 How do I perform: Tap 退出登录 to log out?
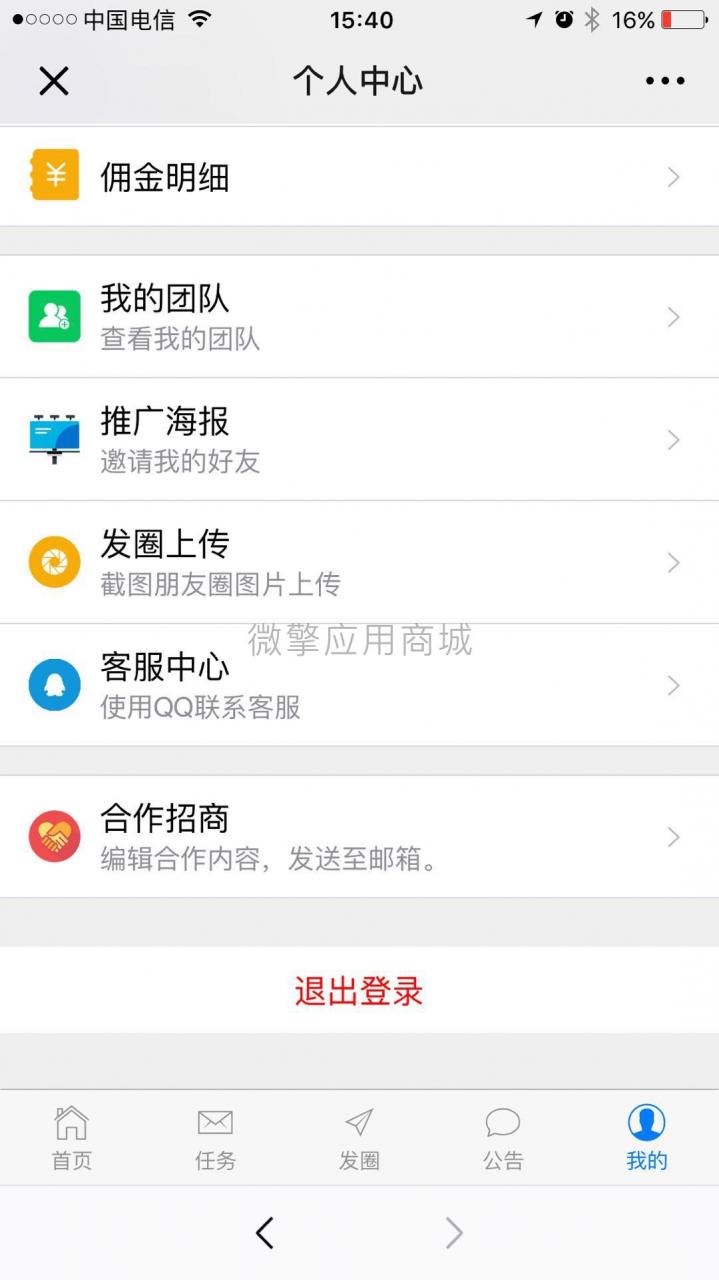359,991
